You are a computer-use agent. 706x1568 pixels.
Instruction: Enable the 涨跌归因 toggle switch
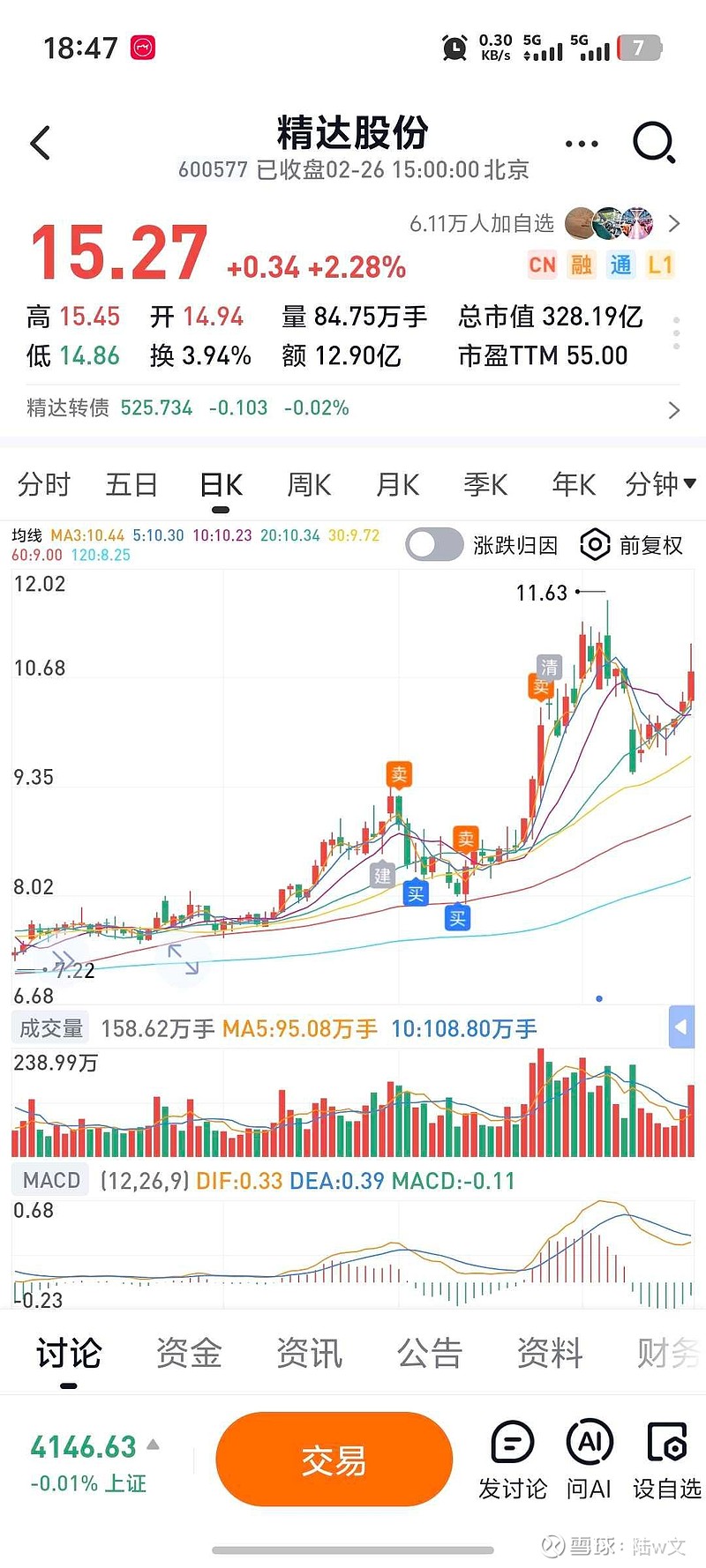pyautogui.click(x=433, y=545)
